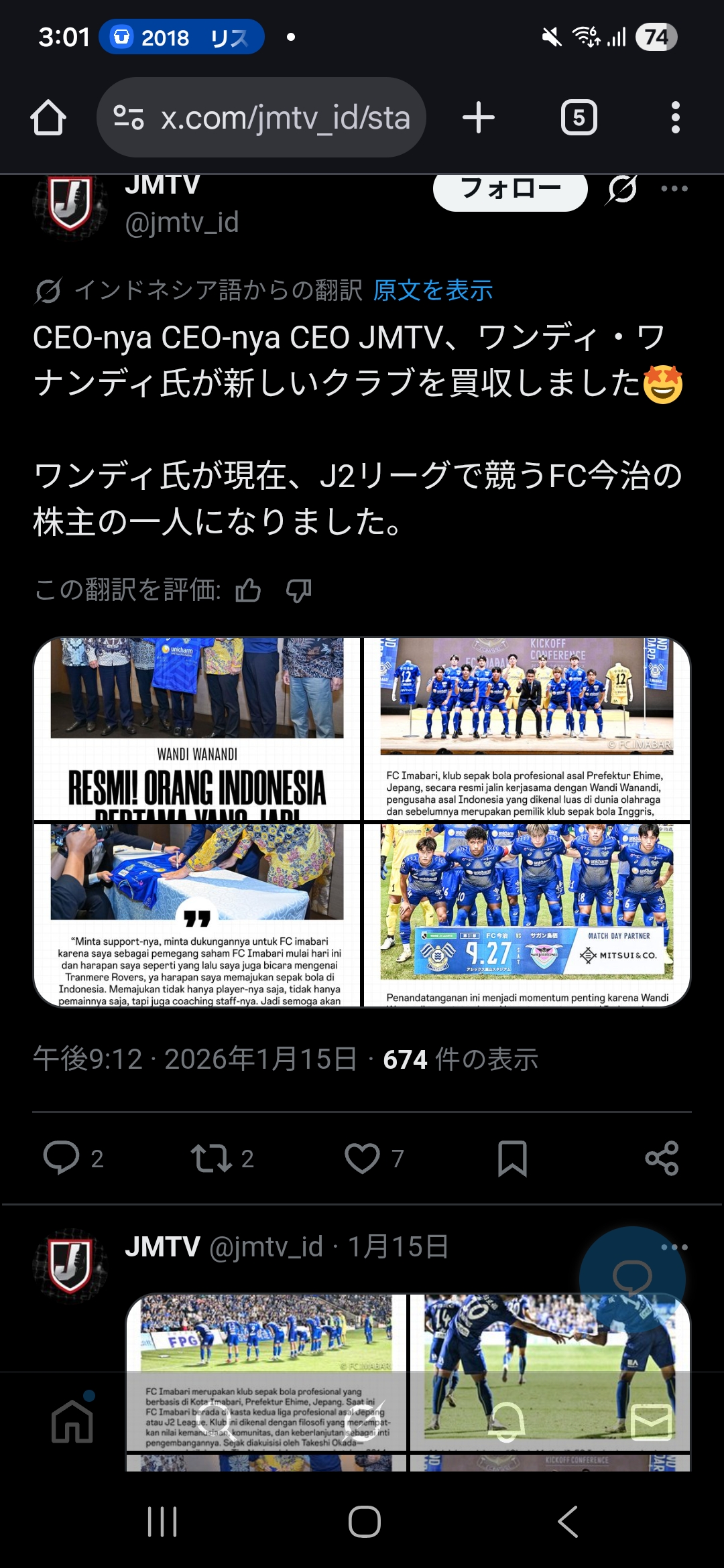Follow JMTV with the フォロー button
This screenshot has height=1568, width=724.
pyautogui.click(x=510, y=190)
